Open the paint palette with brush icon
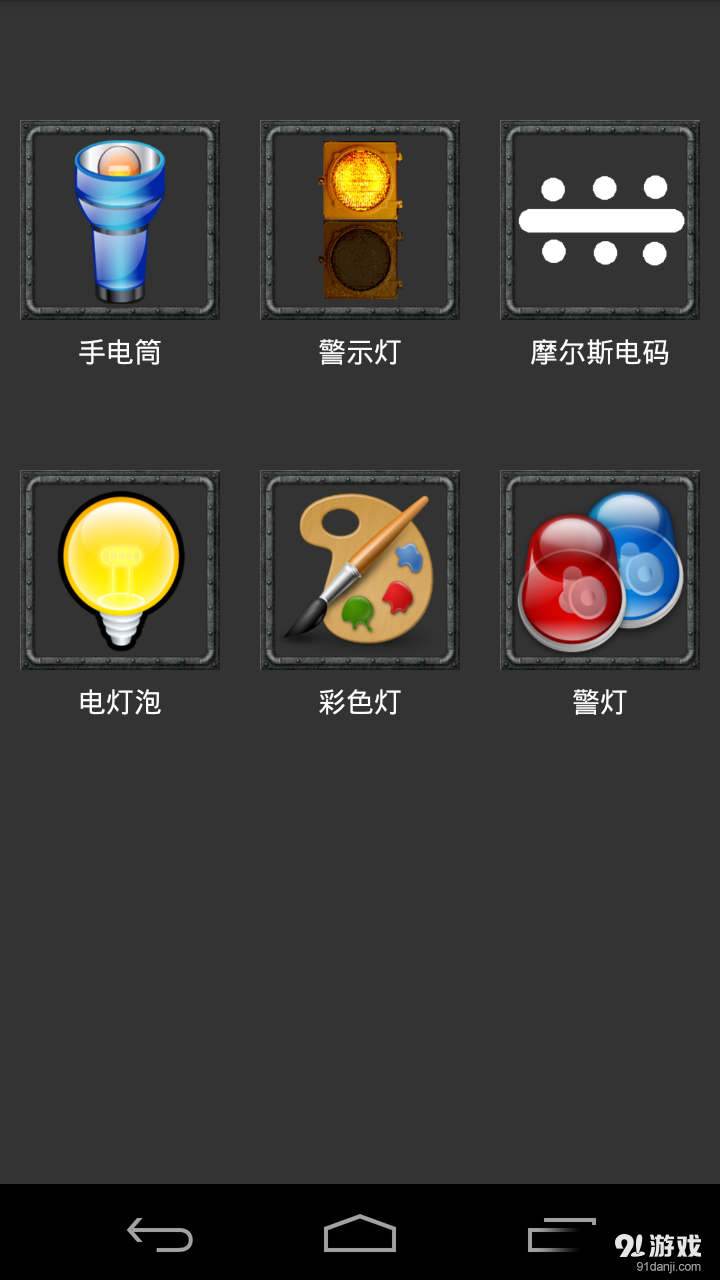720x1280 pixels. tap(360, 568)
